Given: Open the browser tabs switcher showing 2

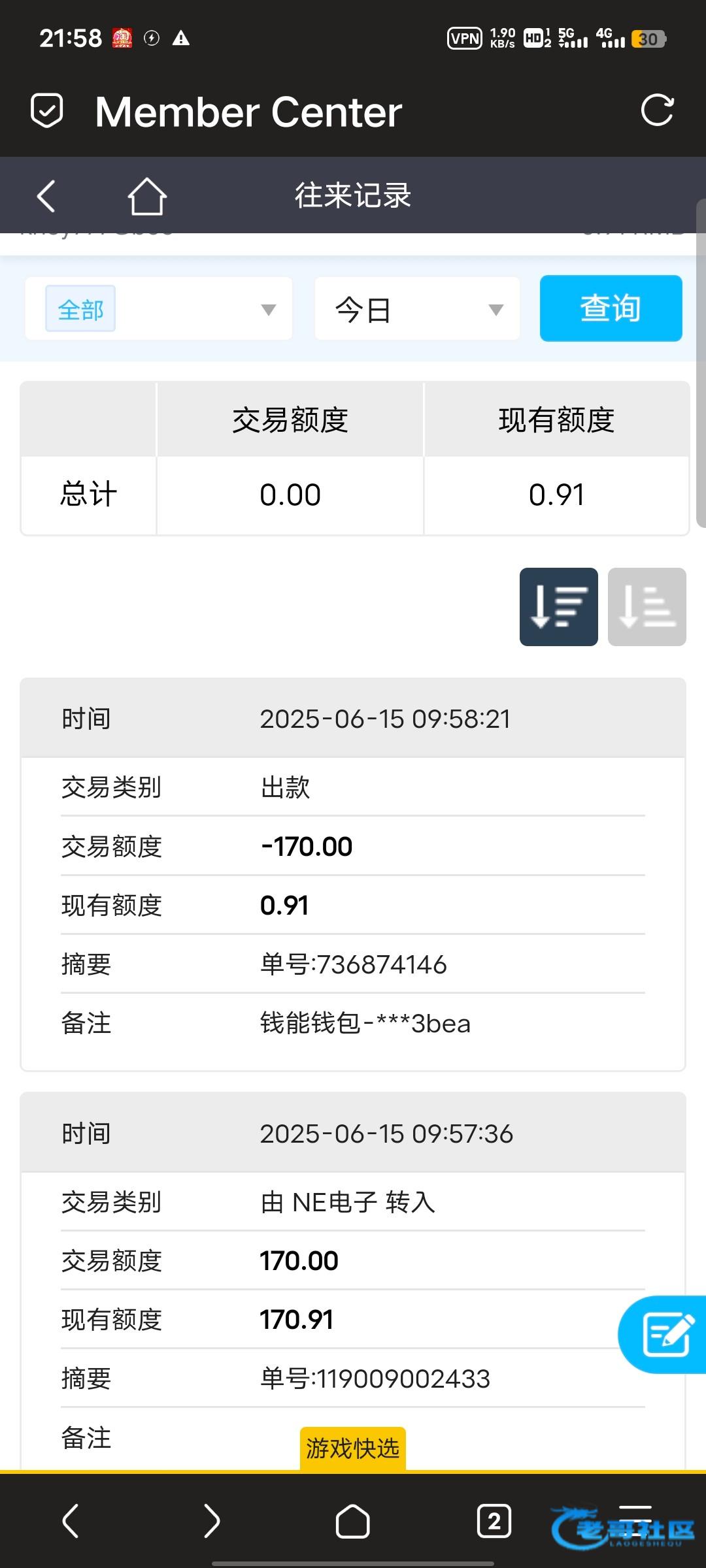Looking at the screenshot, I should [494, 1521].
